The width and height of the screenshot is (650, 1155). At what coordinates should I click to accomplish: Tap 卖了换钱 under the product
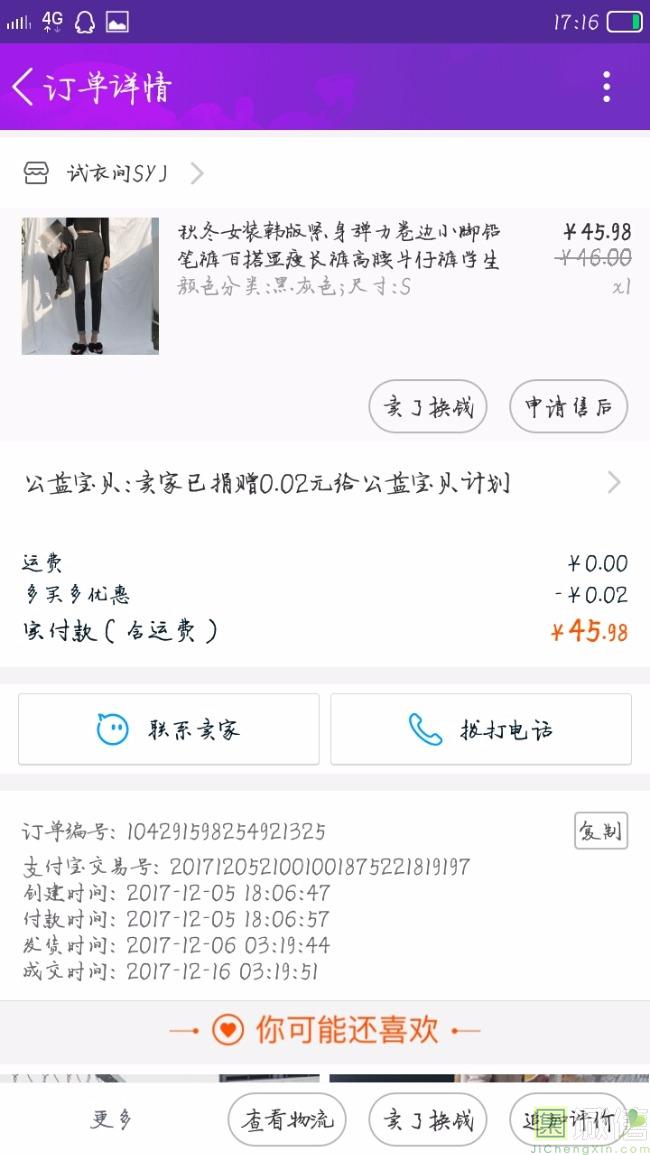428,407
